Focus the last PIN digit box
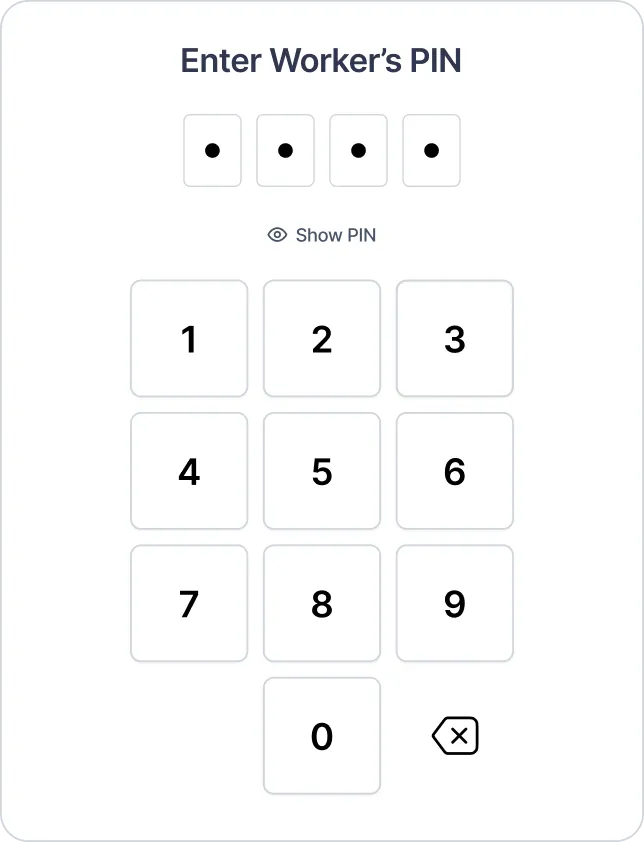The image size is (644, 842). 431,151
